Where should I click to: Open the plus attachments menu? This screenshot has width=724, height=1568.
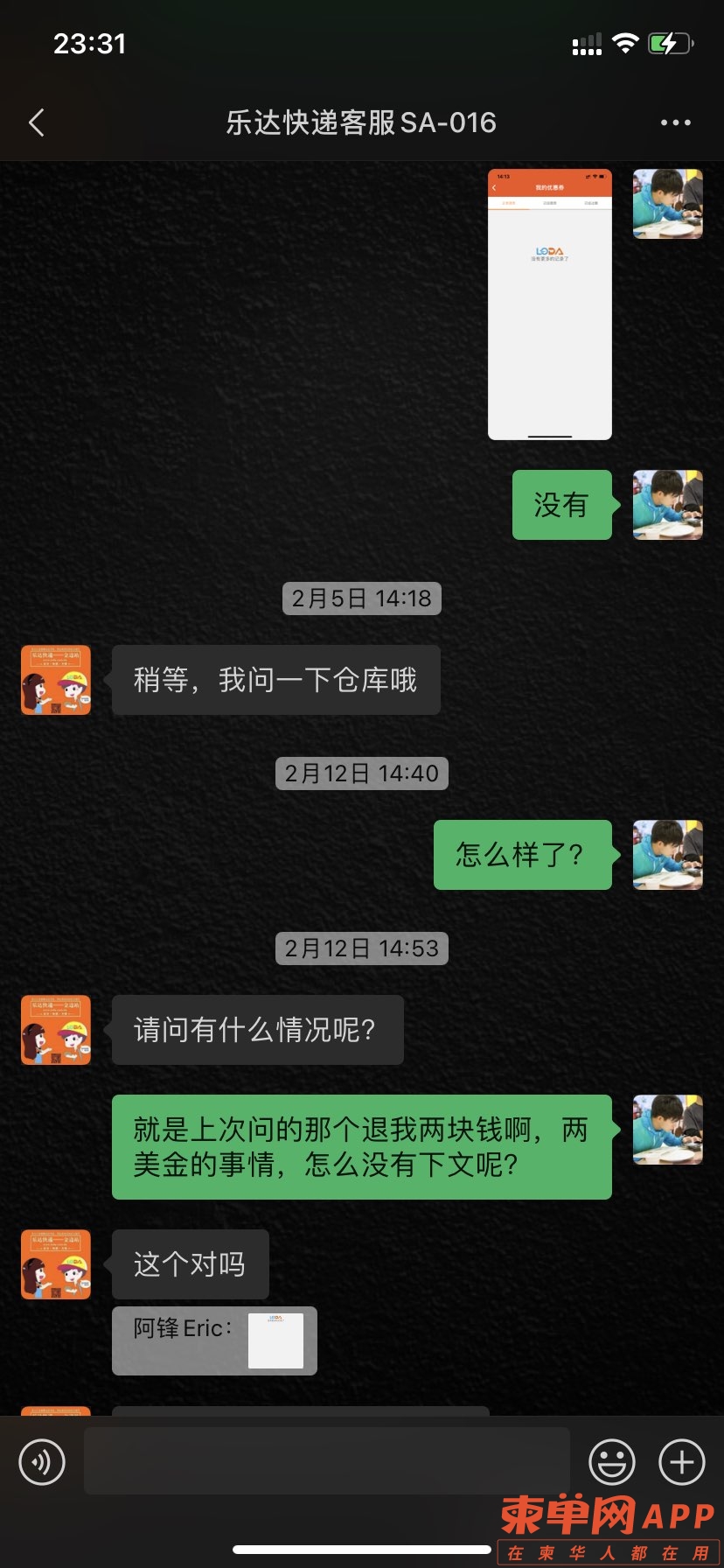click(681, 1461)
